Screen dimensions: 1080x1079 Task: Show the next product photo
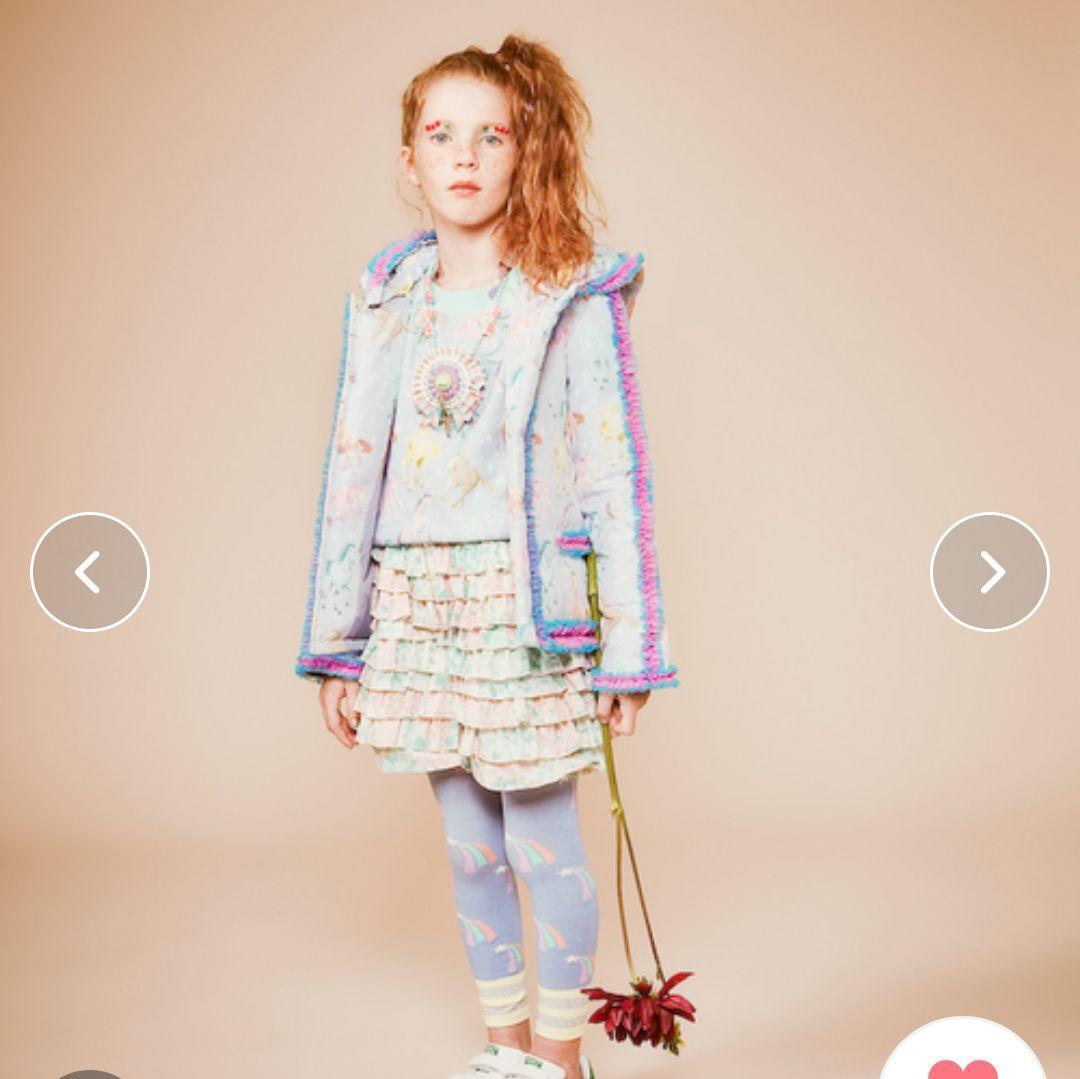coord(989,572)
